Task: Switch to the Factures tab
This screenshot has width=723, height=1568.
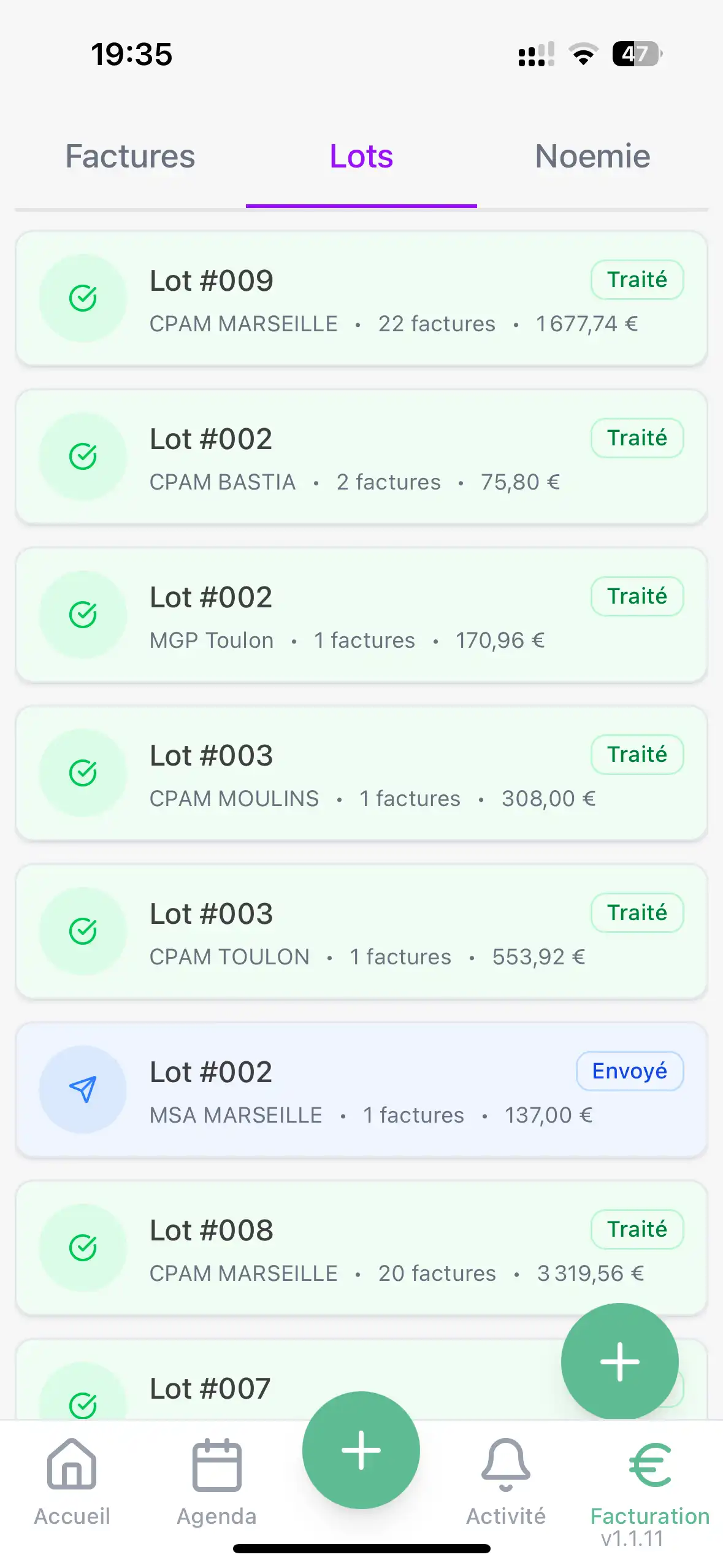Action: pyautogui.click(x=129, y=156)
